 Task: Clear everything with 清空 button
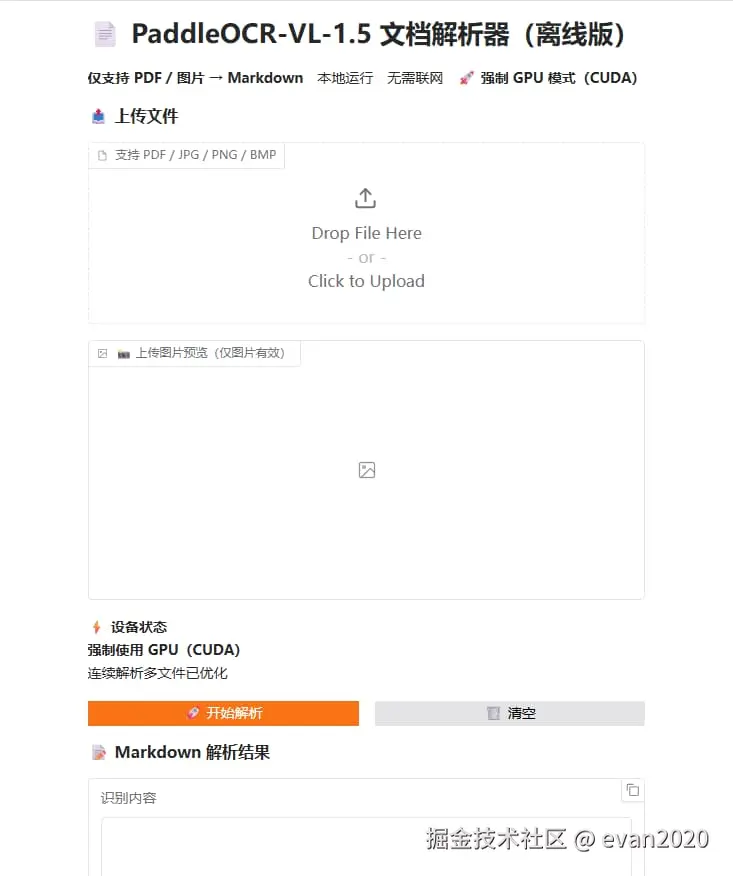click(509, 713)
